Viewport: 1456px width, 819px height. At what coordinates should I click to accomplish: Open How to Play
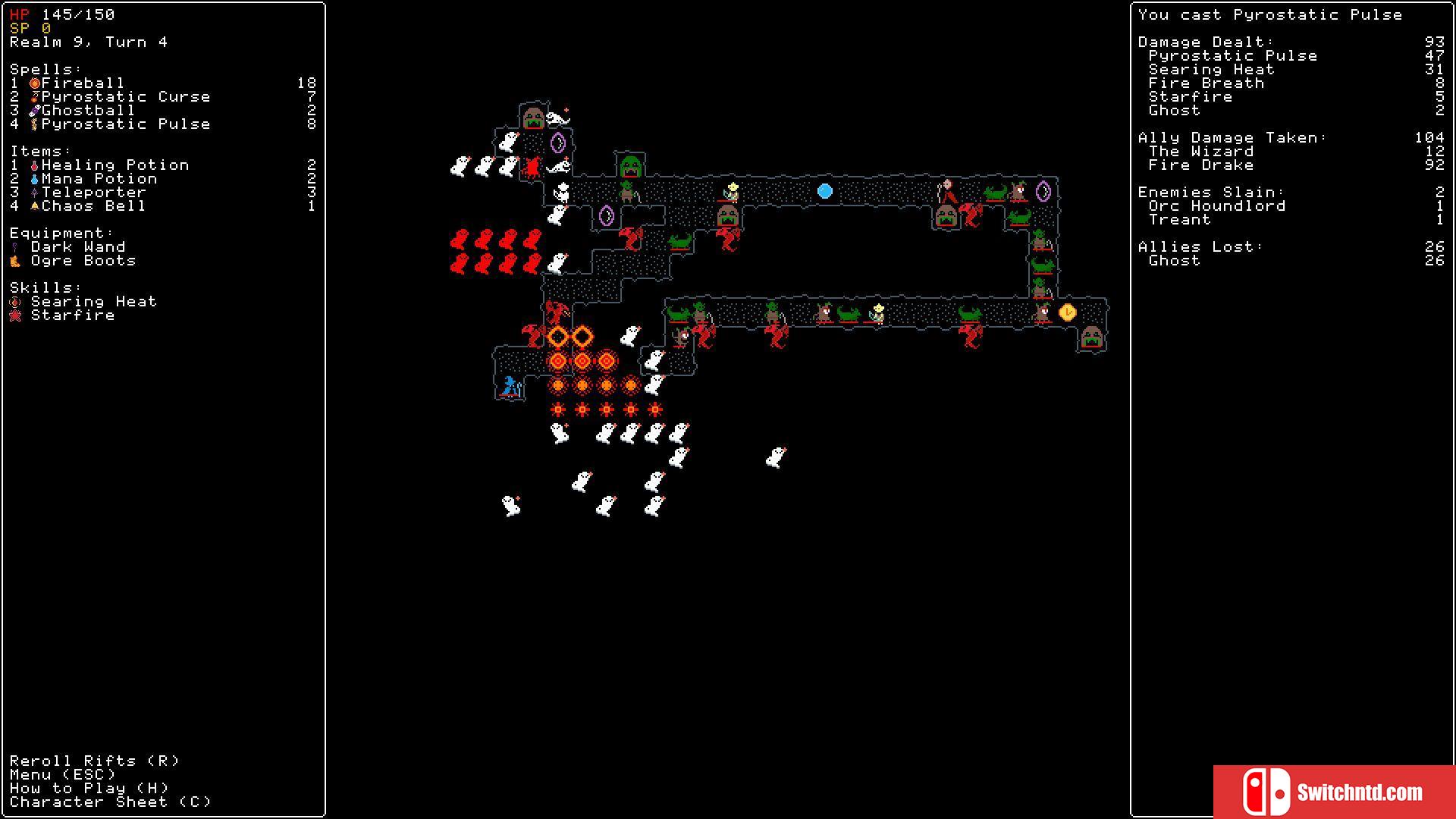point(89,788)
